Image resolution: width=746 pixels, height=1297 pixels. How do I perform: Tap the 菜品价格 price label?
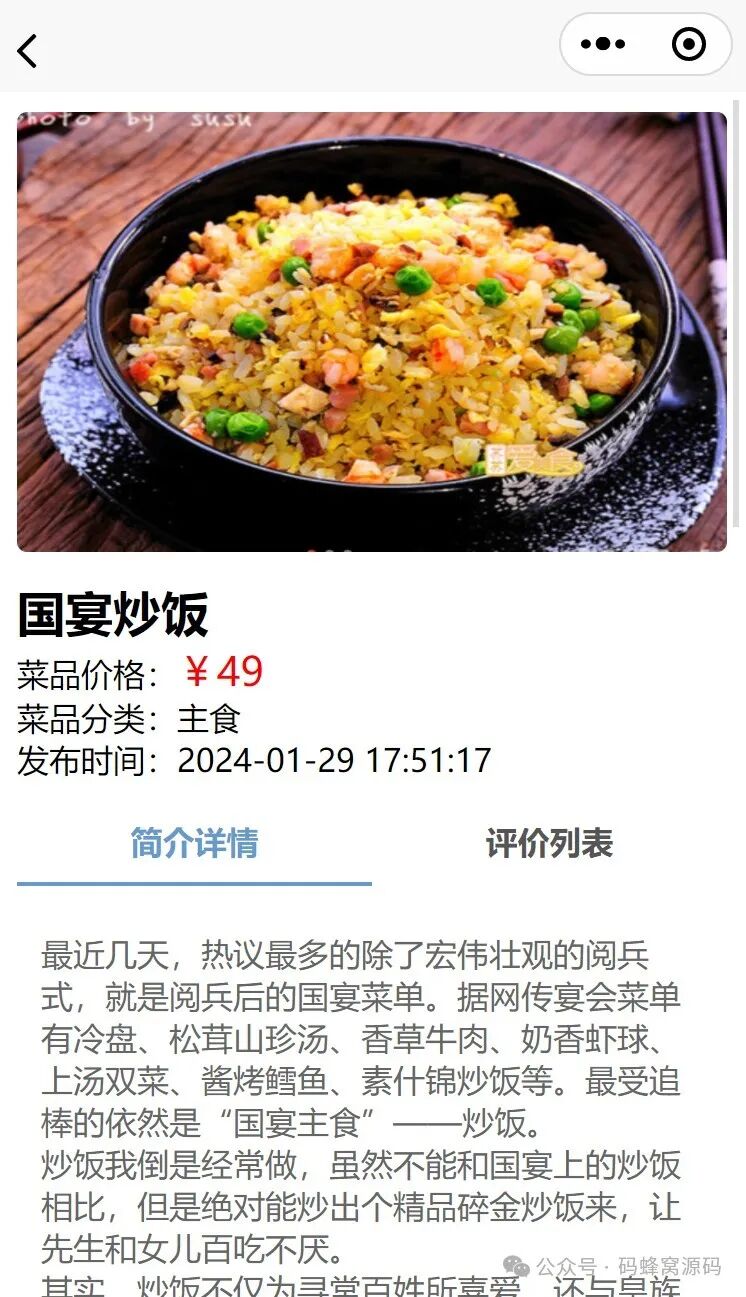pos(86,674)
